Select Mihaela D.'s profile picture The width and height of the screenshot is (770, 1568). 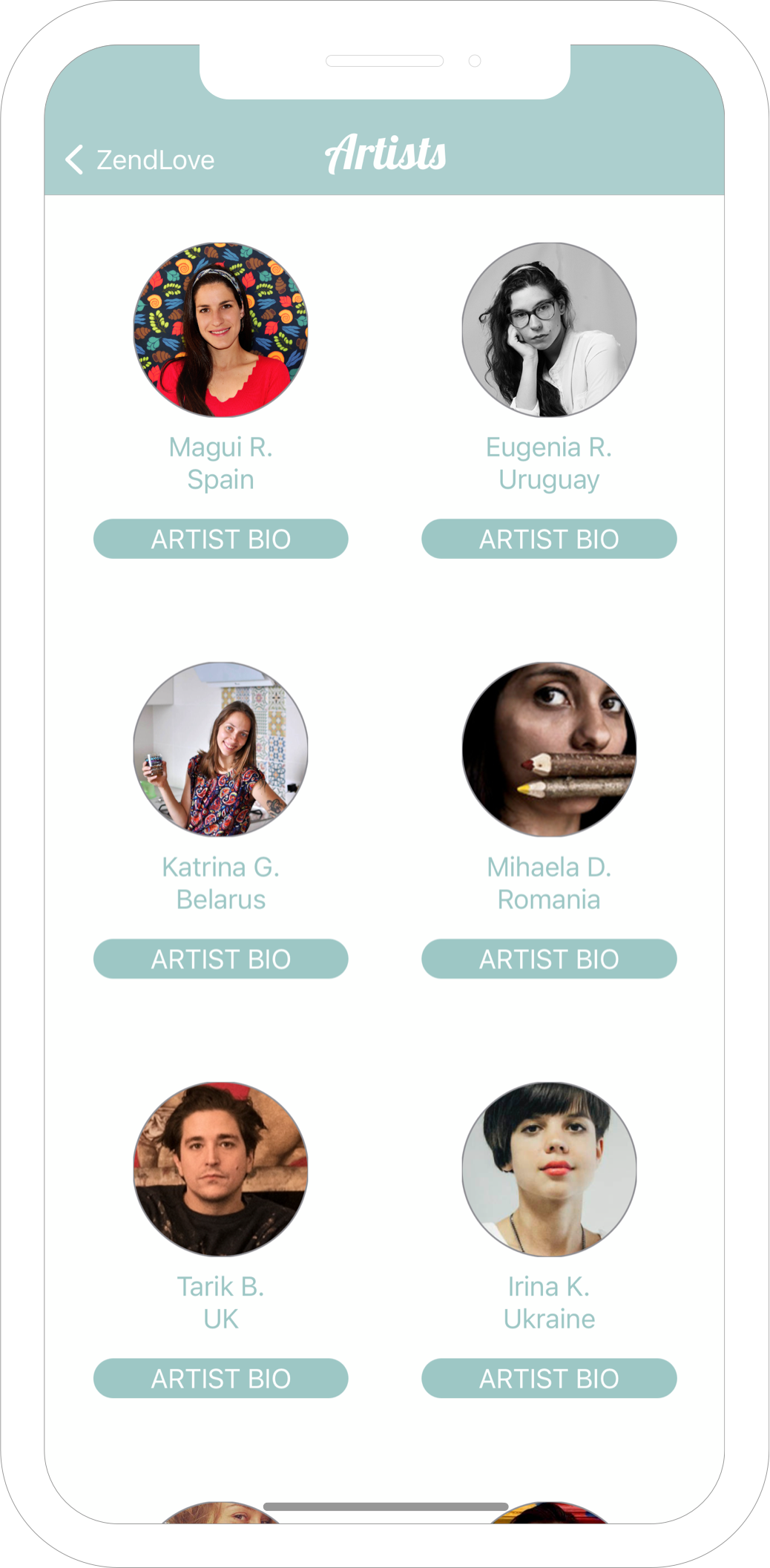549,748
